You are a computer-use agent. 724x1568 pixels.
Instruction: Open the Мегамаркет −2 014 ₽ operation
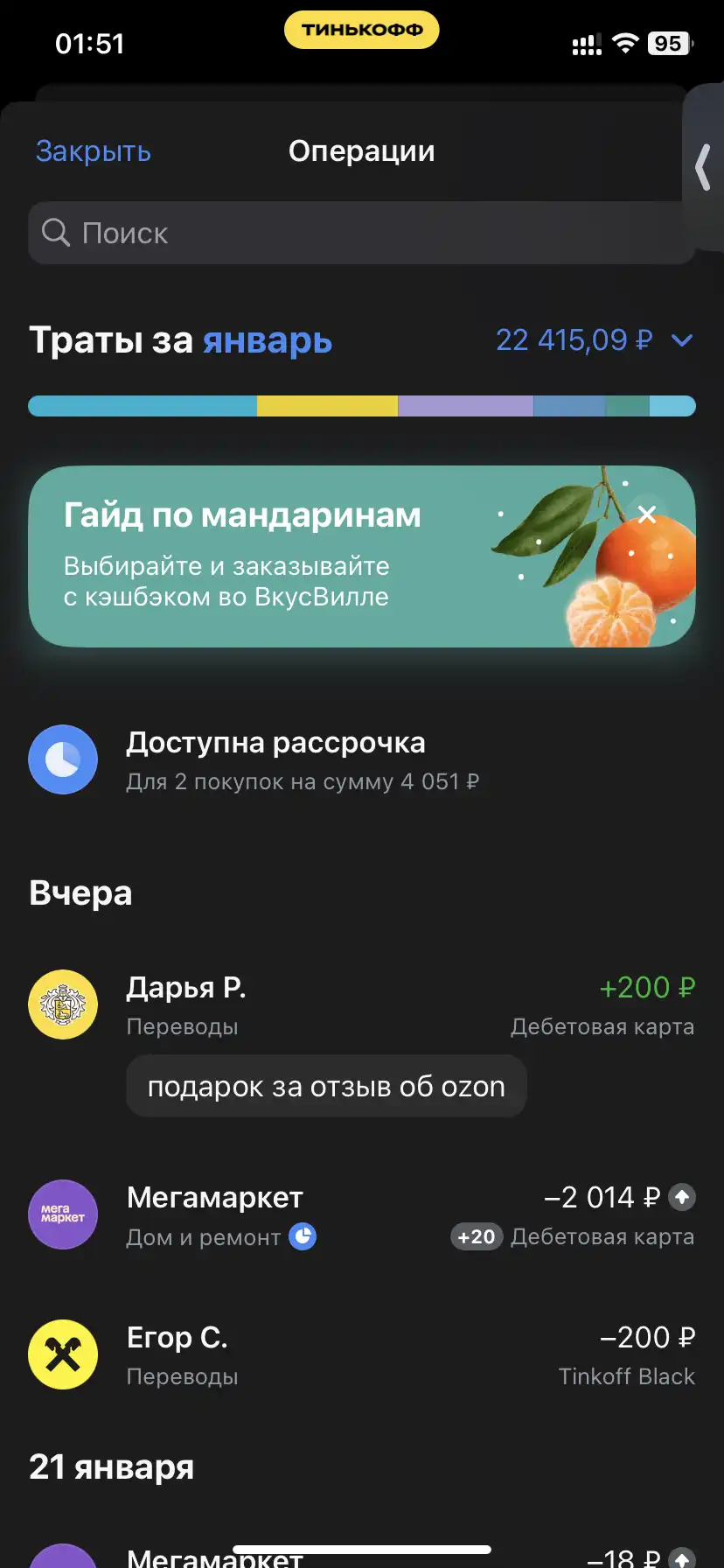[361, 1214]
